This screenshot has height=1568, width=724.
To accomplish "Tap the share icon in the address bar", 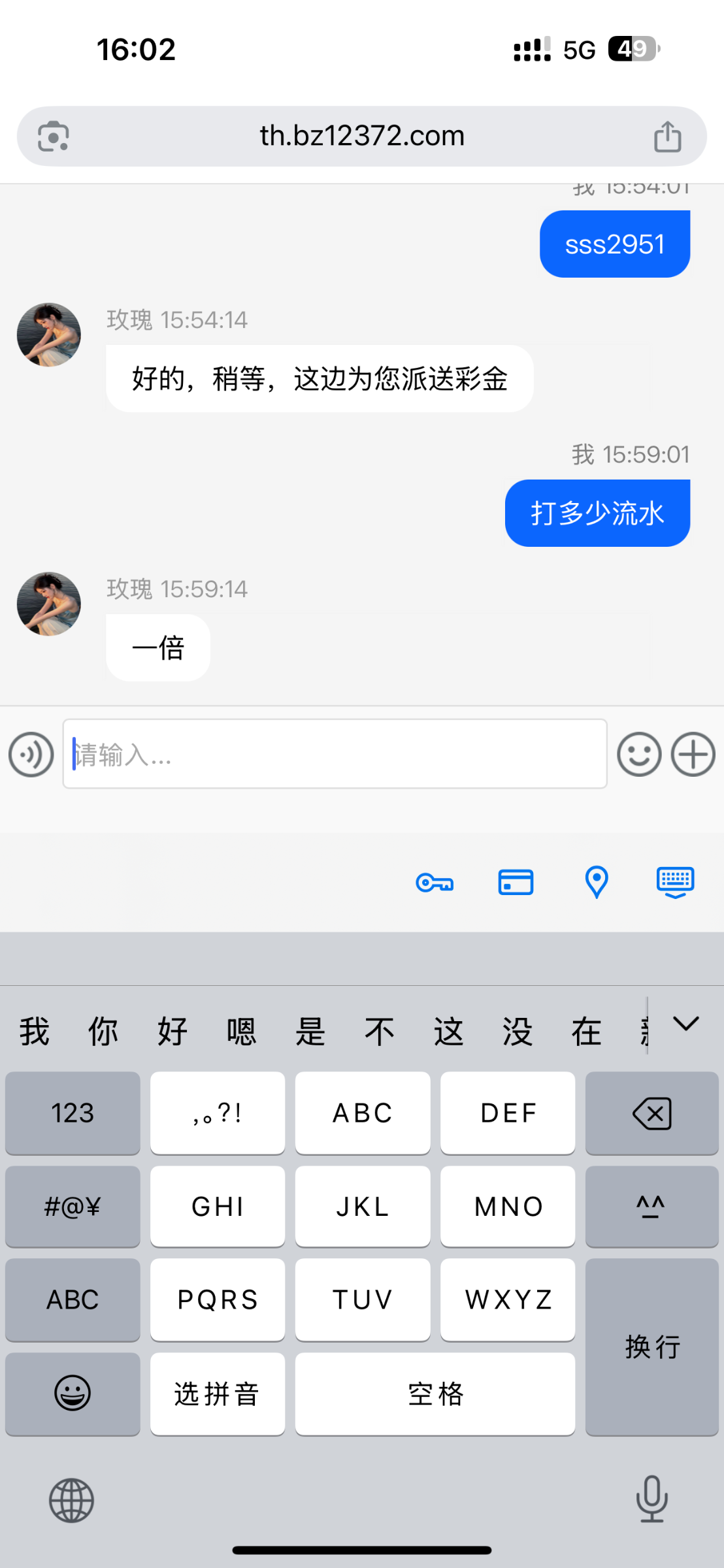I will coord(667,137).
